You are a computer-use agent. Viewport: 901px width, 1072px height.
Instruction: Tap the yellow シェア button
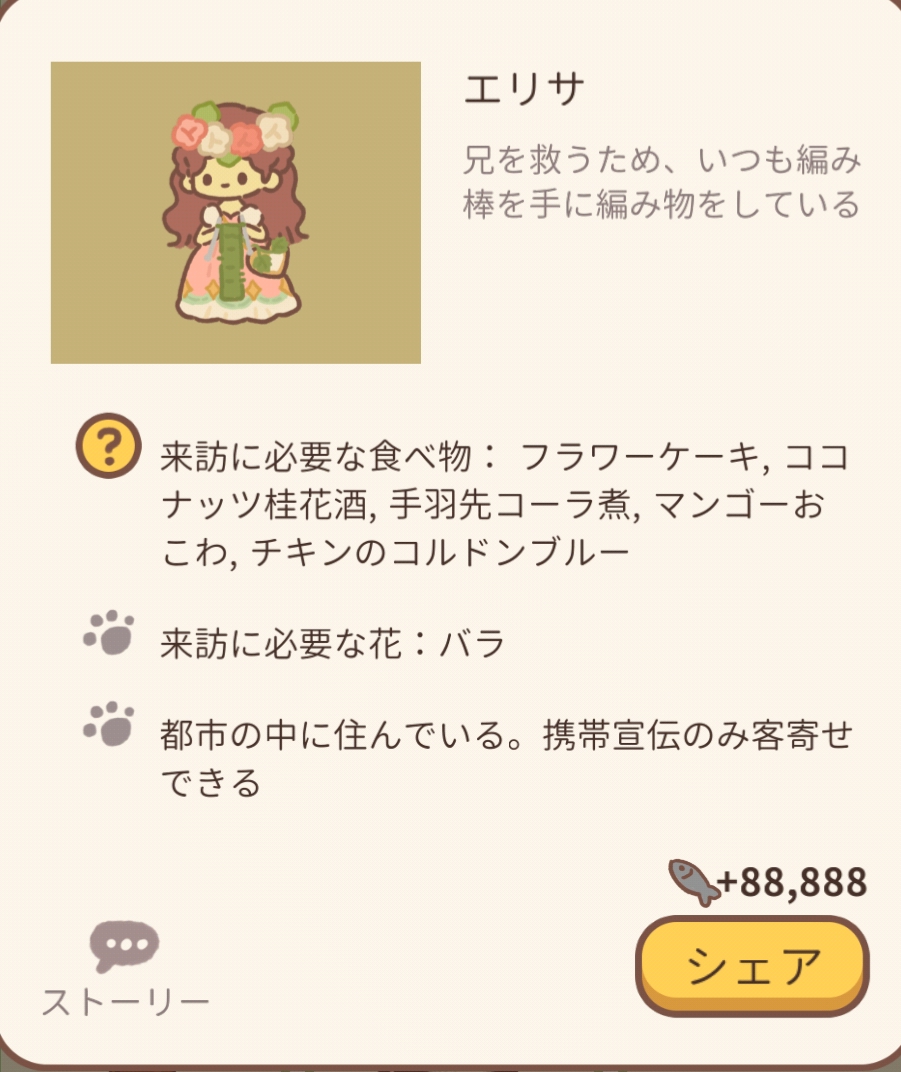(752, 965)
